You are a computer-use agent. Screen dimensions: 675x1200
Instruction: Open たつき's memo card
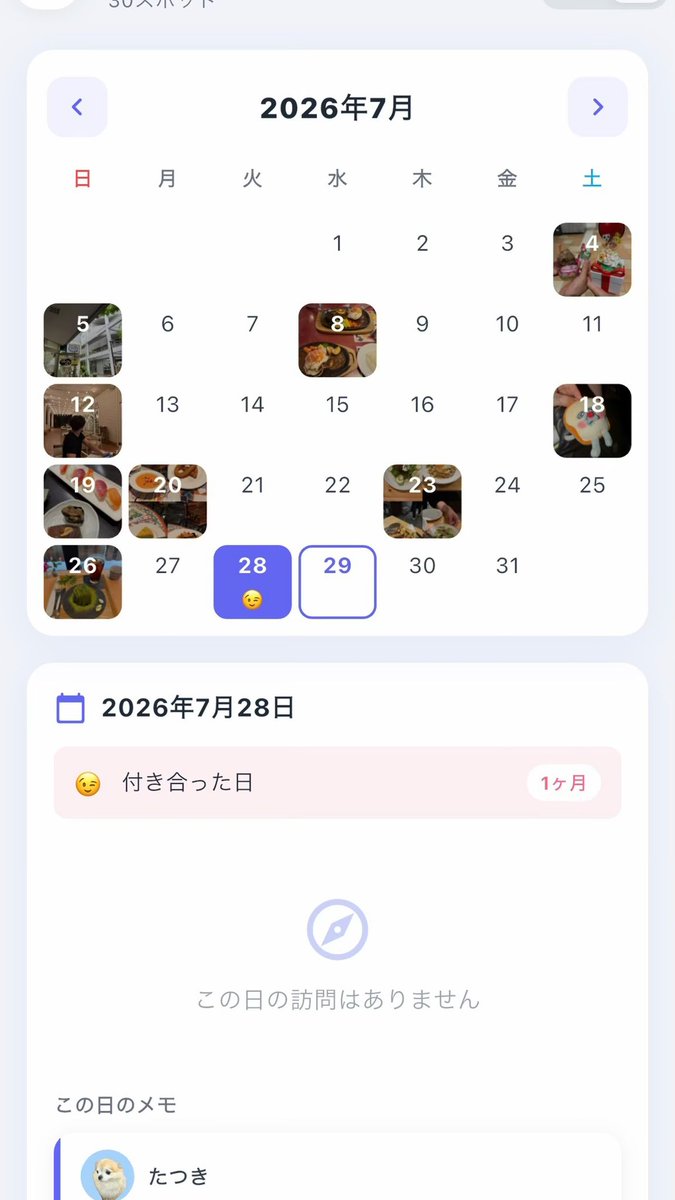(338, 1168)
